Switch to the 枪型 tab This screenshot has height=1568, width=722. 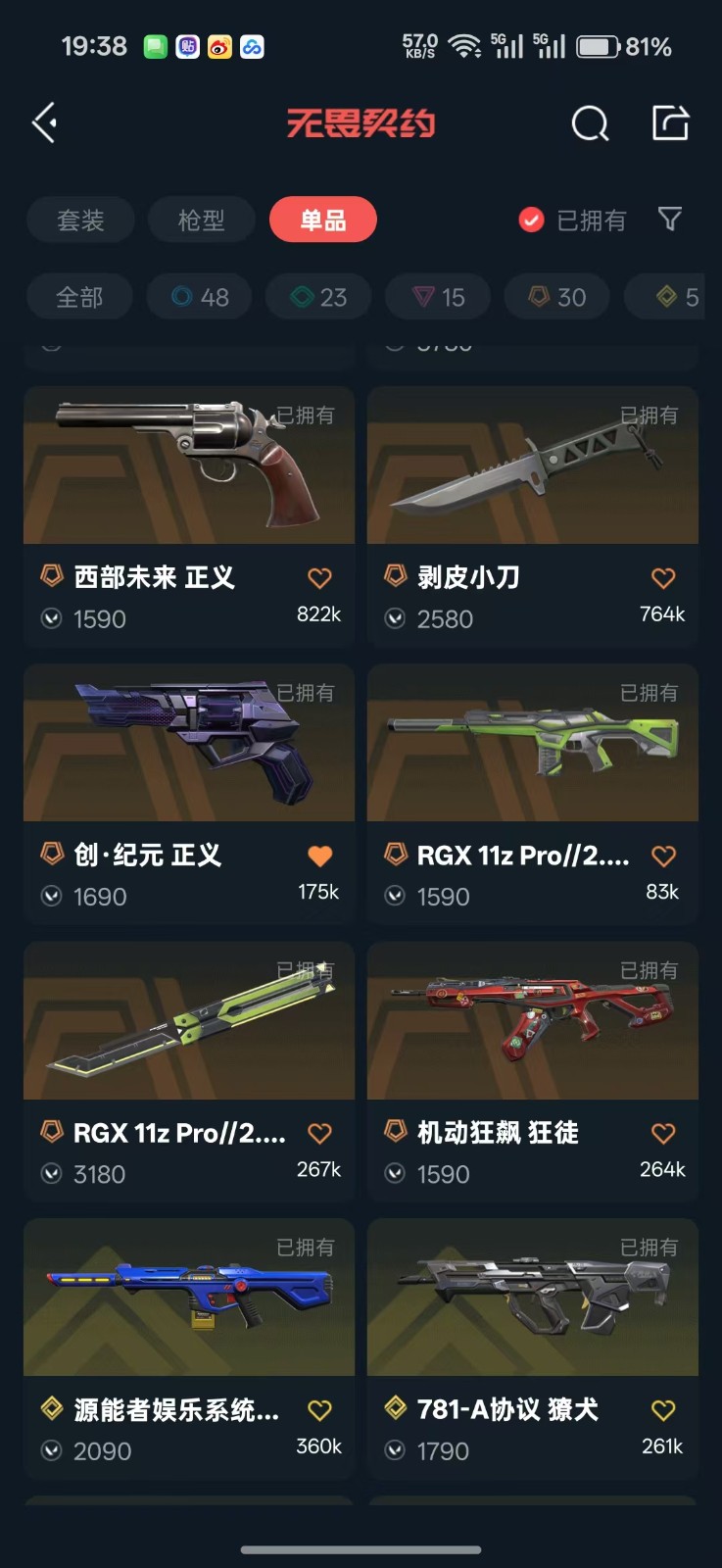coord(202,220)
